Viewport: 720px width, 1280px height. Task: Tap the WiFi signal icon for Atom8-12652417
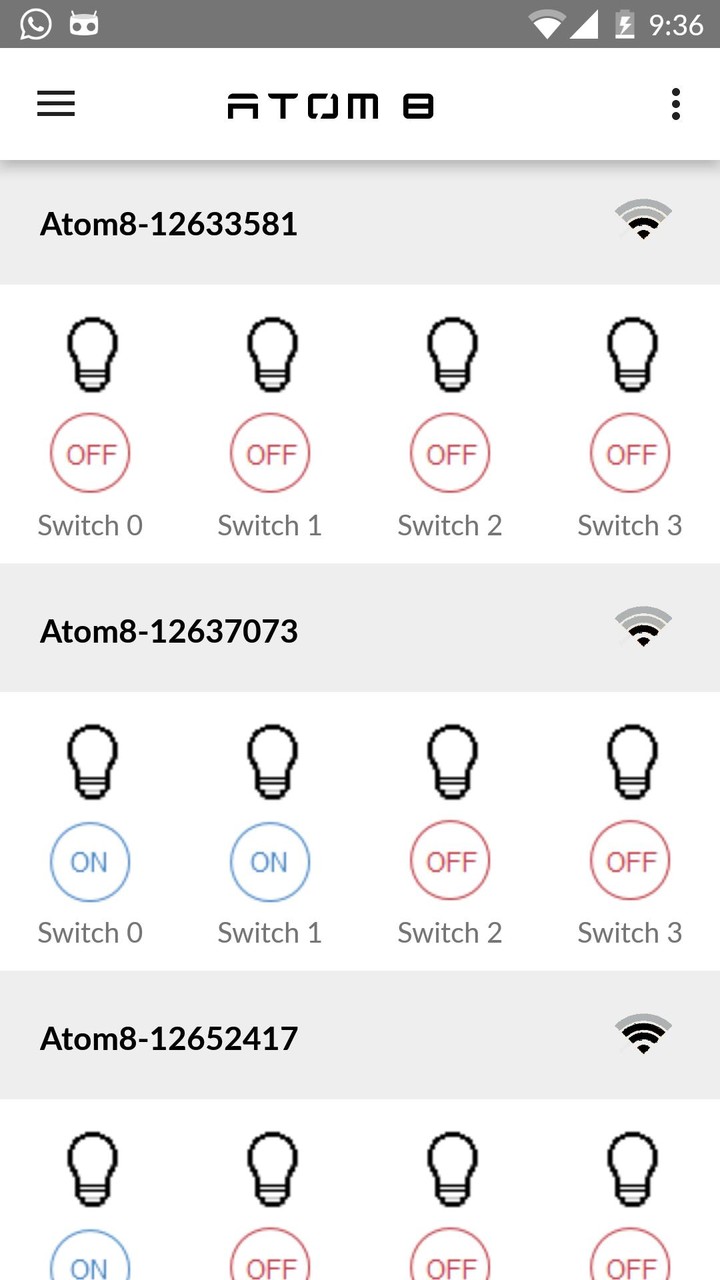tap(644, 1033)
